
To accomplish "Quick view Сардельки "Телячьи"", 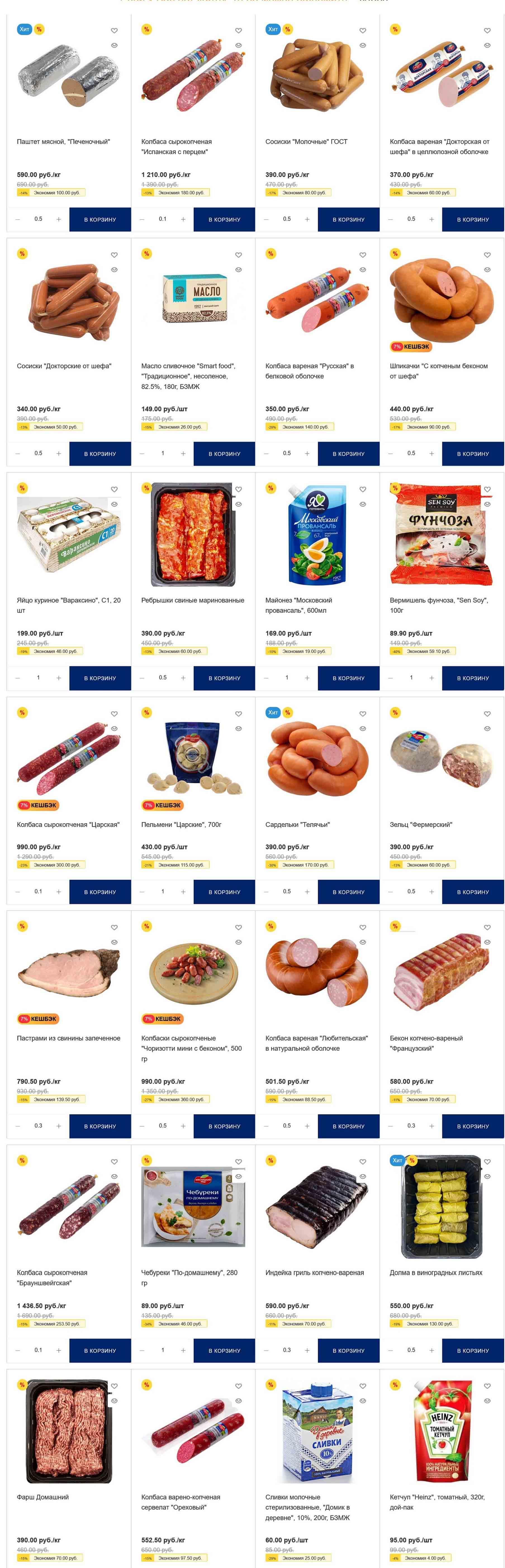I will pyautogui.click(x=363, y=729).
